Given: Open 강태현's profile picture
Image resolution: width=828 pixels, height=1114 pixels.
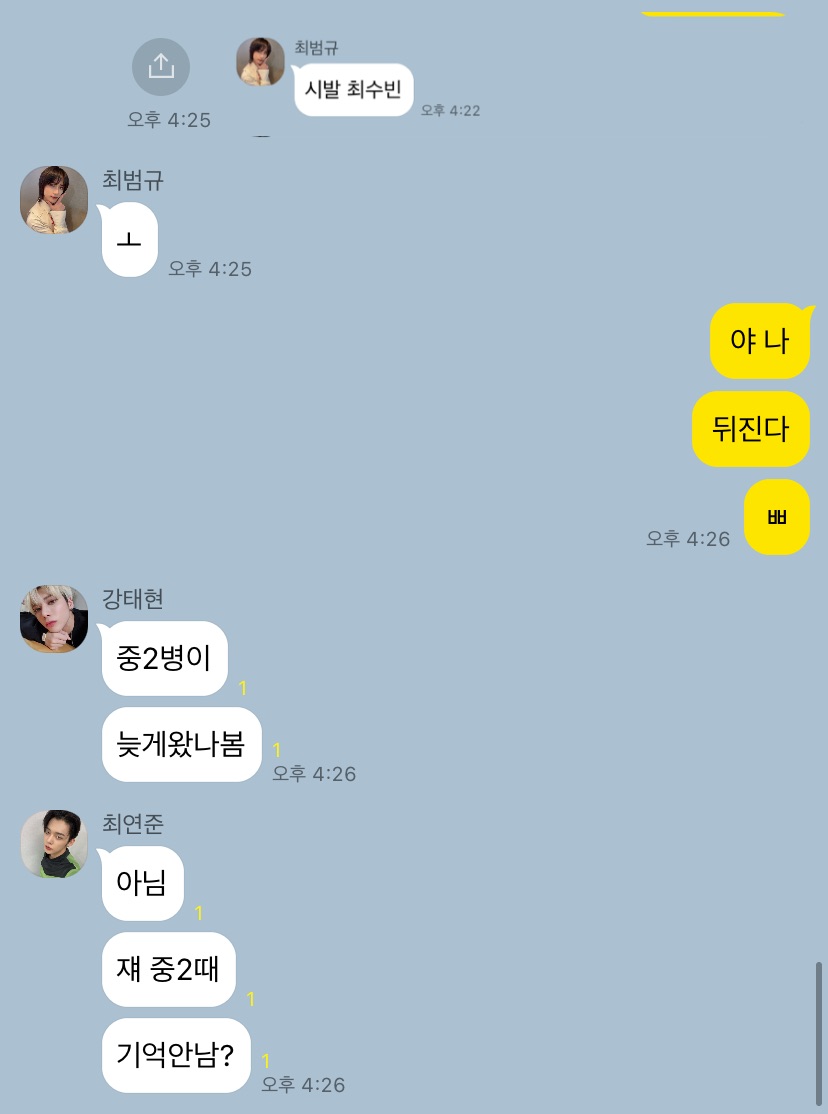Looking at the screenshot, I should tap(54, 619).
